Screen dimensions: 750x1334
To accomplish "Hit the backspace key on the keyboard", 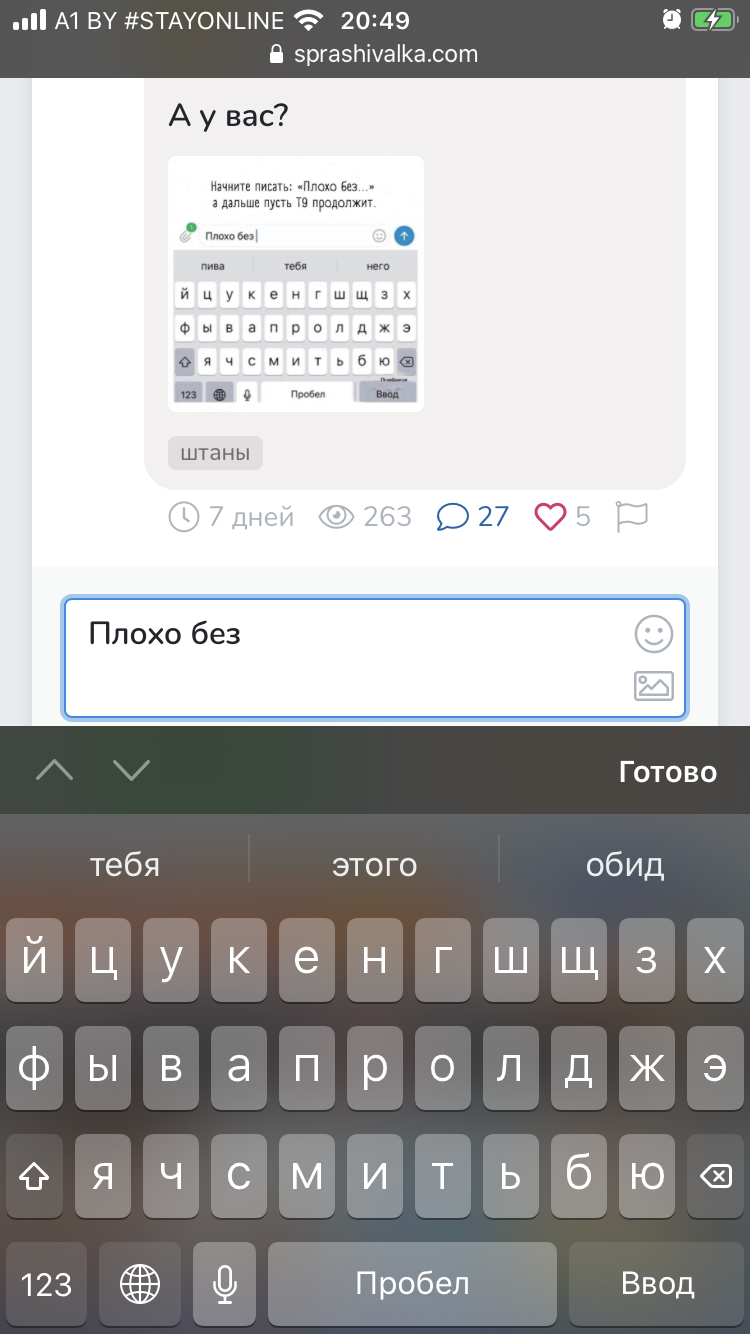I will [x=715, y=1176].
